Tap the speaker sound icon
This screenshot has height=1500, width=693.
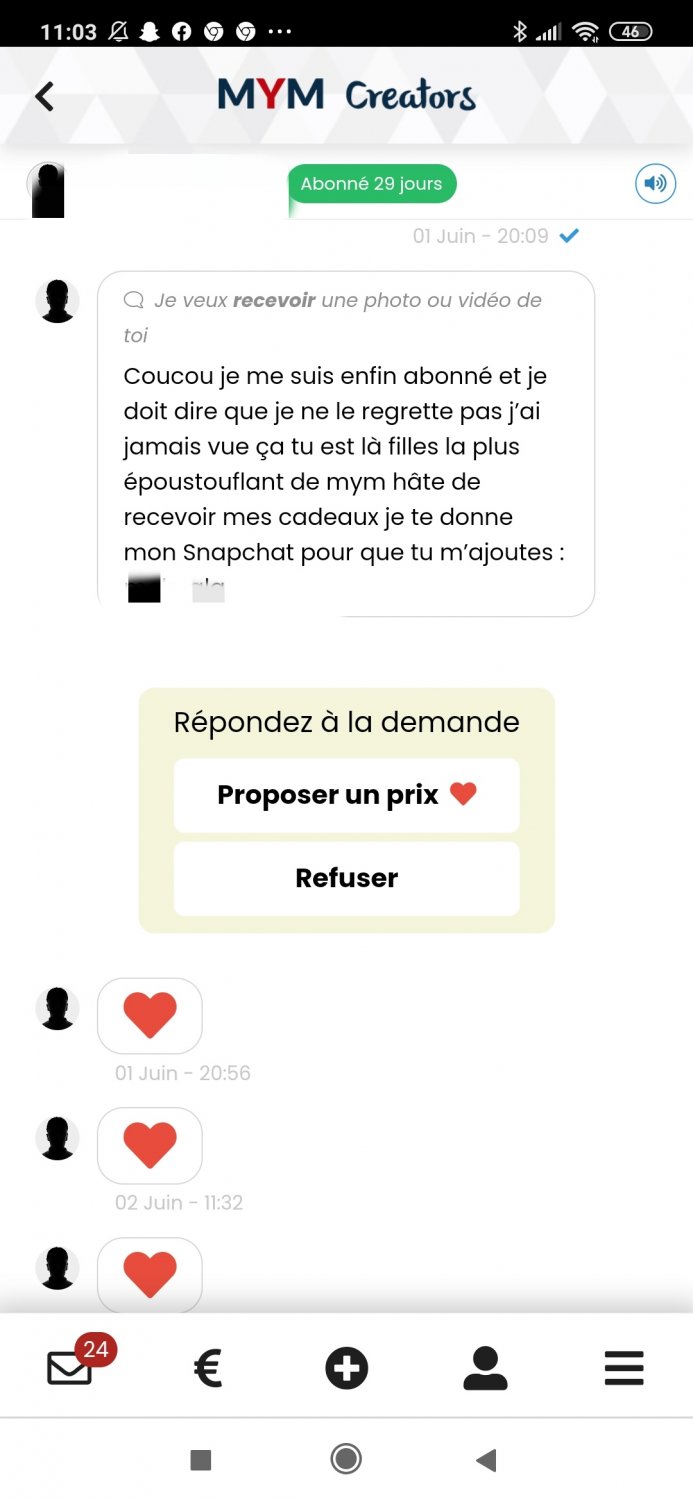[655, 184]
